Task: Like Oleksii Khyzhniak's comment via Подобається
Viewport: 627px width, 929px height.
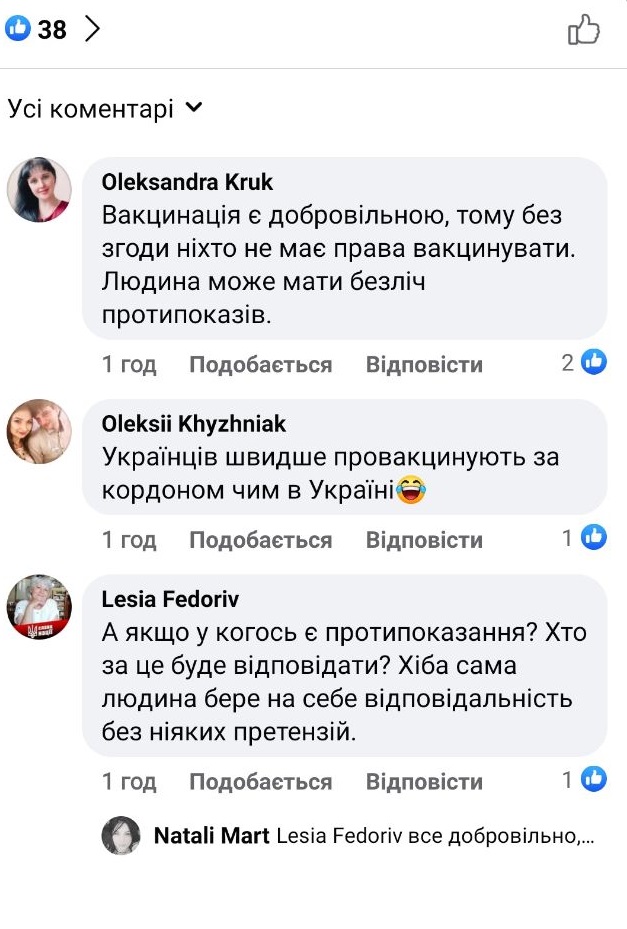Action: pyautogui.click(x=260, y=540)
